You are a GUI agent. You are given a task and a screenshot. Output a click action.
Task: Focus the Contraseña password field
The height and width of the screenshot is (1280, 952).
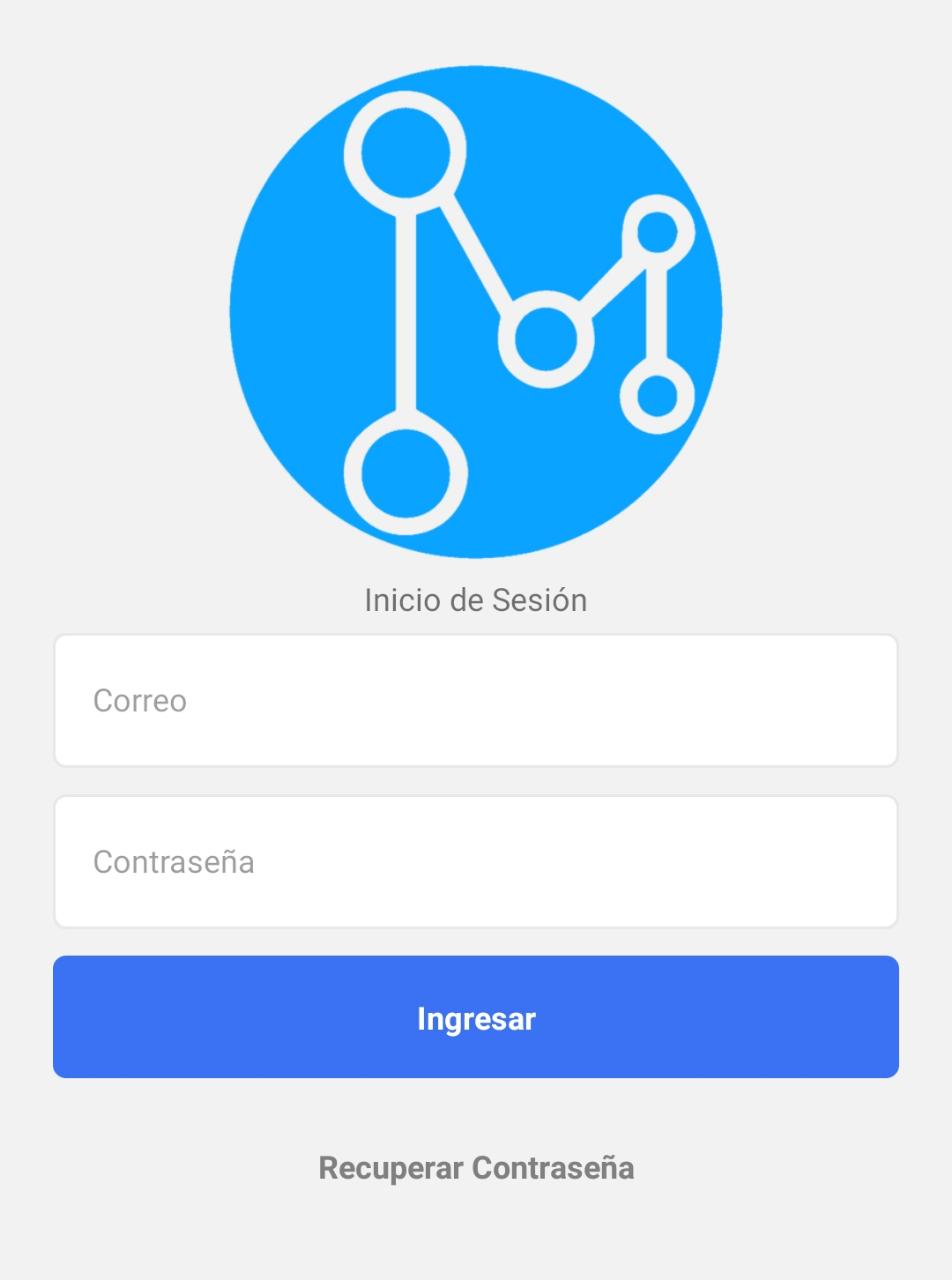tap(476, 861)
